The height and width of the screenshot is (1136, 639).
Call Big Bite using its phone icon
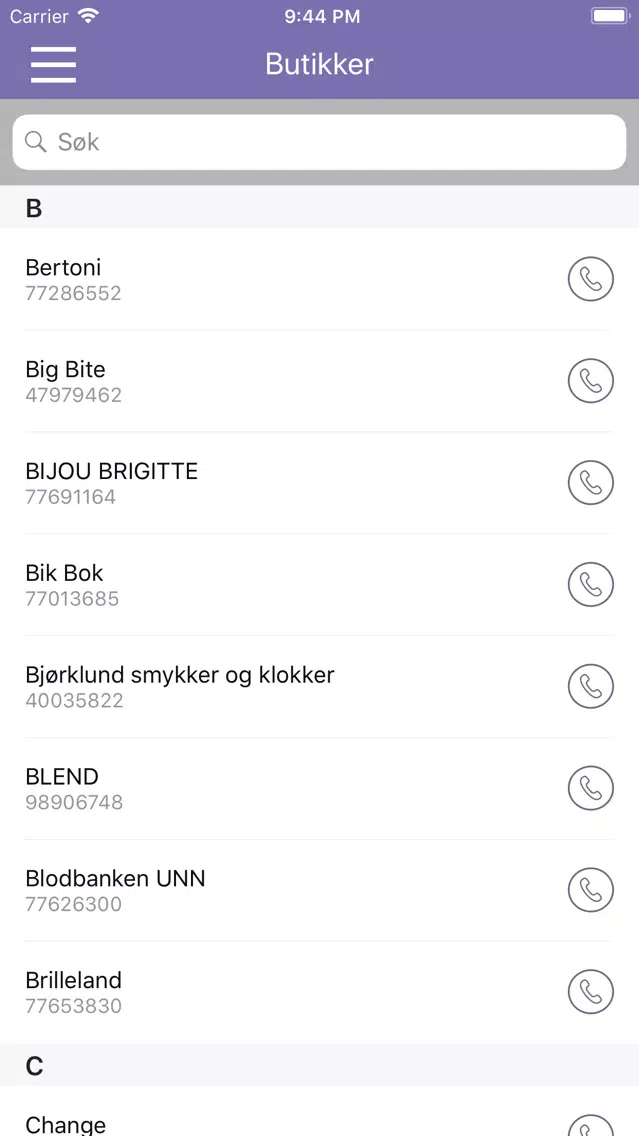(590, 381)
